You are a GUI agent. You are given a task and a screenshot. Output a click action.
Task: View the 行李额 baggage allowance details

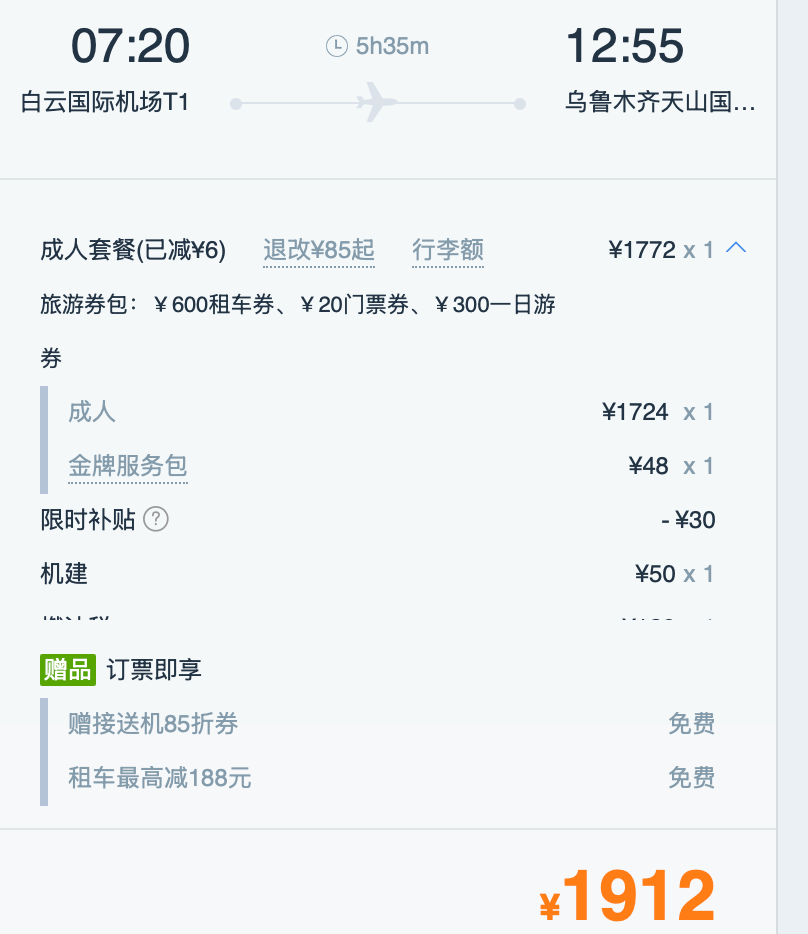[448, 250]
